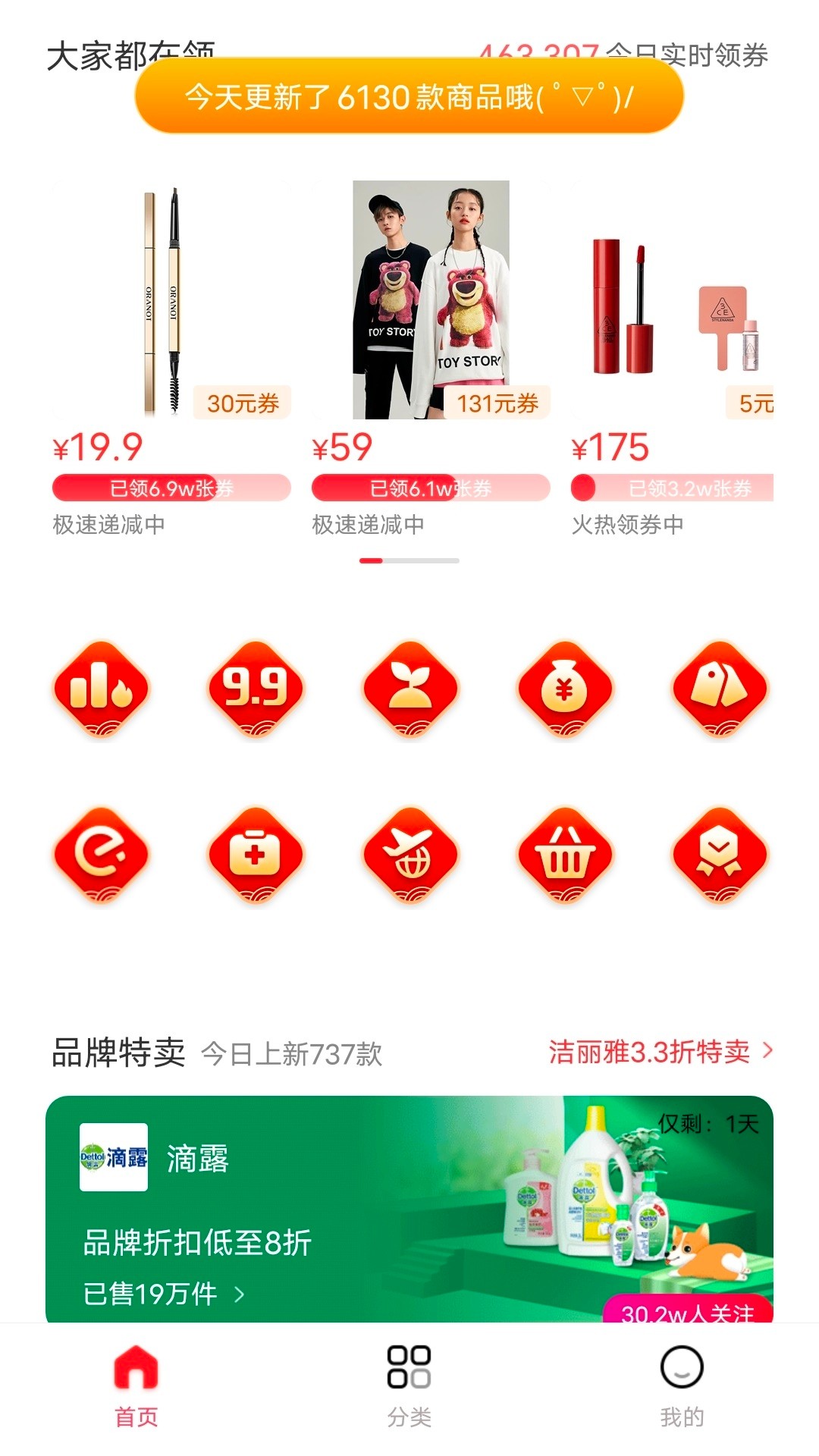Image resolution: width=819 pixels, height=1456 pixels.
Task: Open the 洁丽雅3.3折特卖 link
Action: [660, 1052]
